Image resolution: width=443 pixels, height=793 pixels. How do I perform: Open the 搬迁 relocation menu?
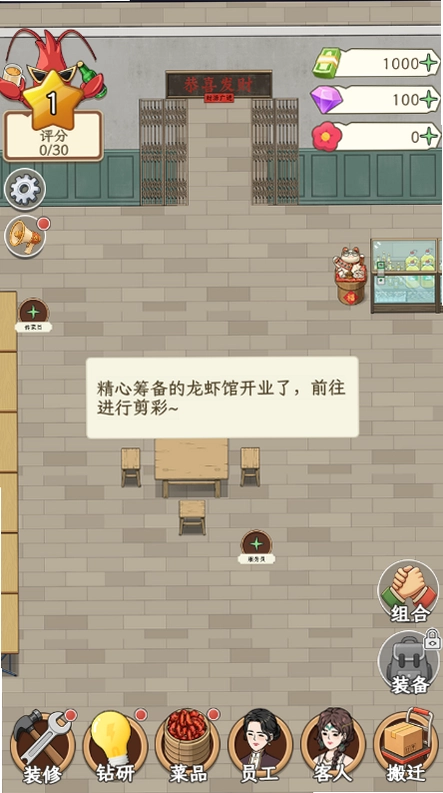tap(406, 746)
